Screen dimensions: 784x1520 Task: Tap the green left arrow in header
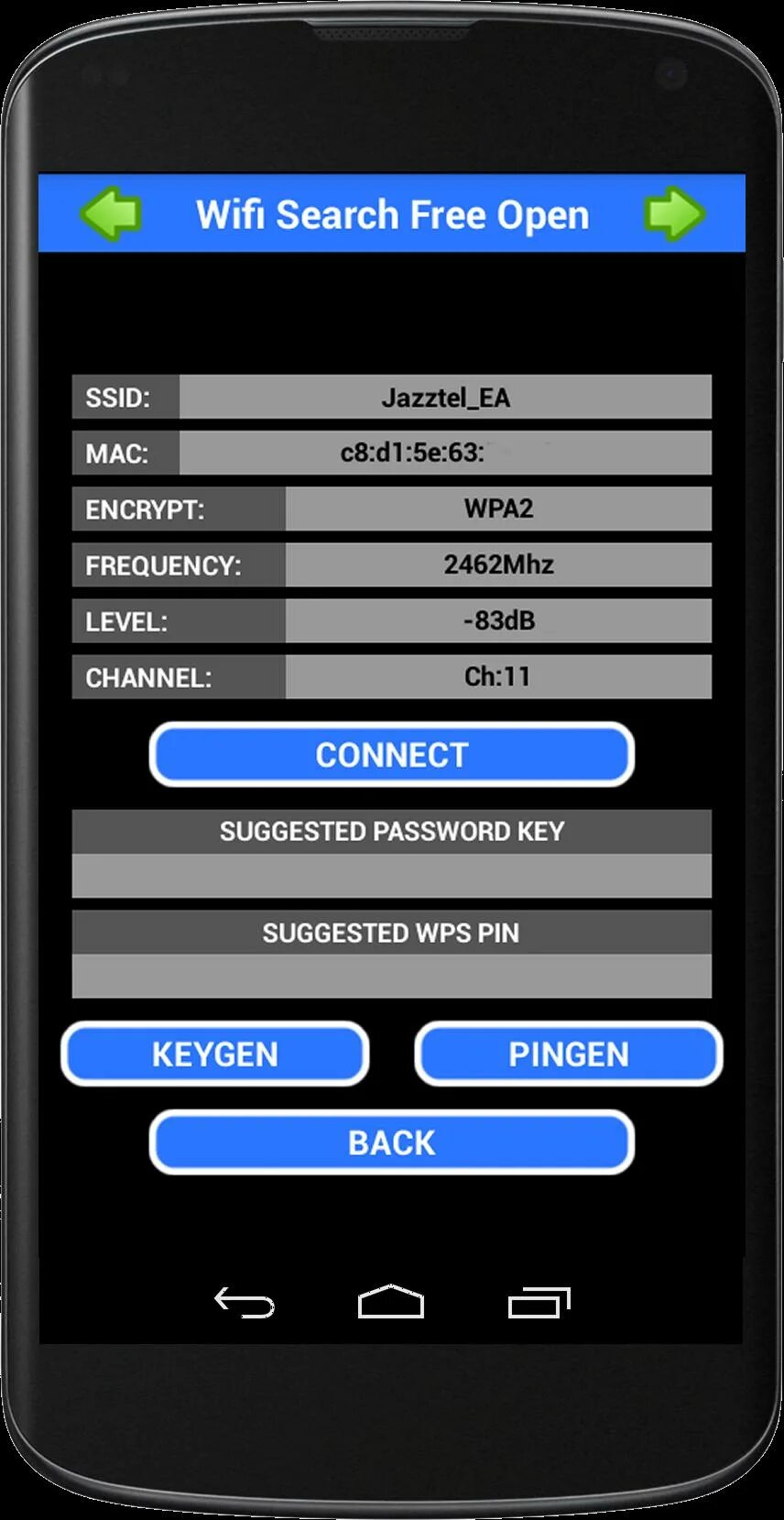pos(111,213)
